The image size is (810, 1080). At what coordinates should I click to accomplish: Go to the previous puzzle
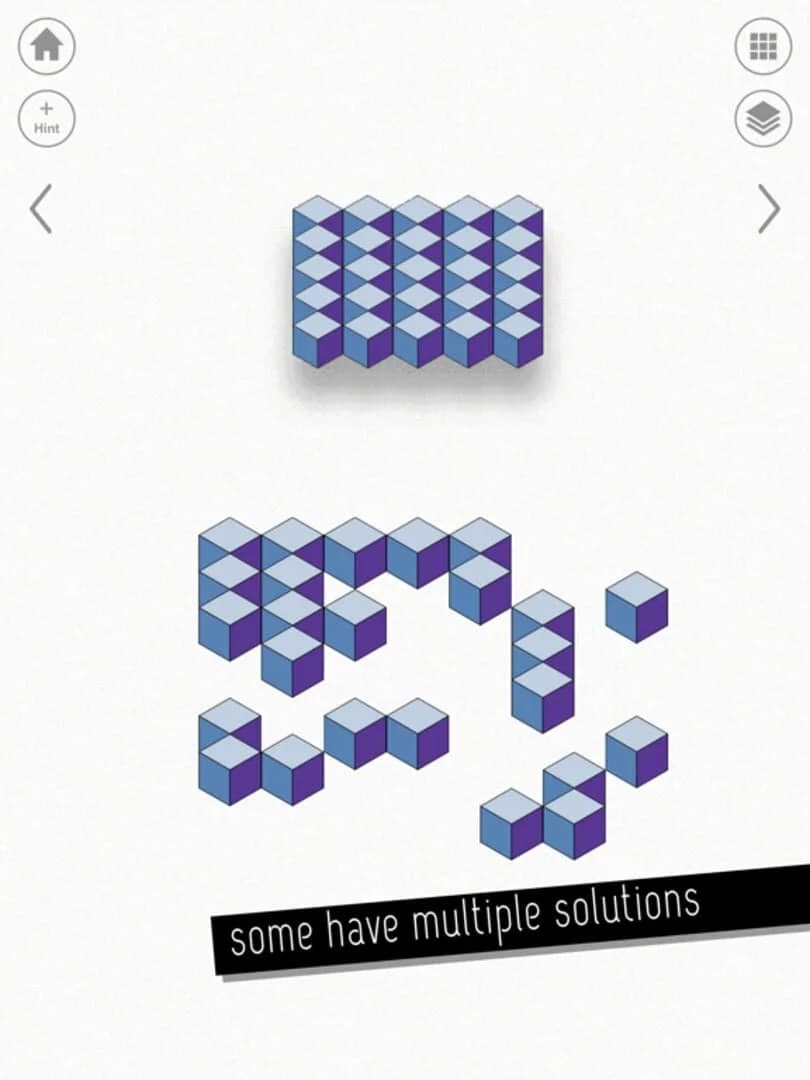pos(40,209)
